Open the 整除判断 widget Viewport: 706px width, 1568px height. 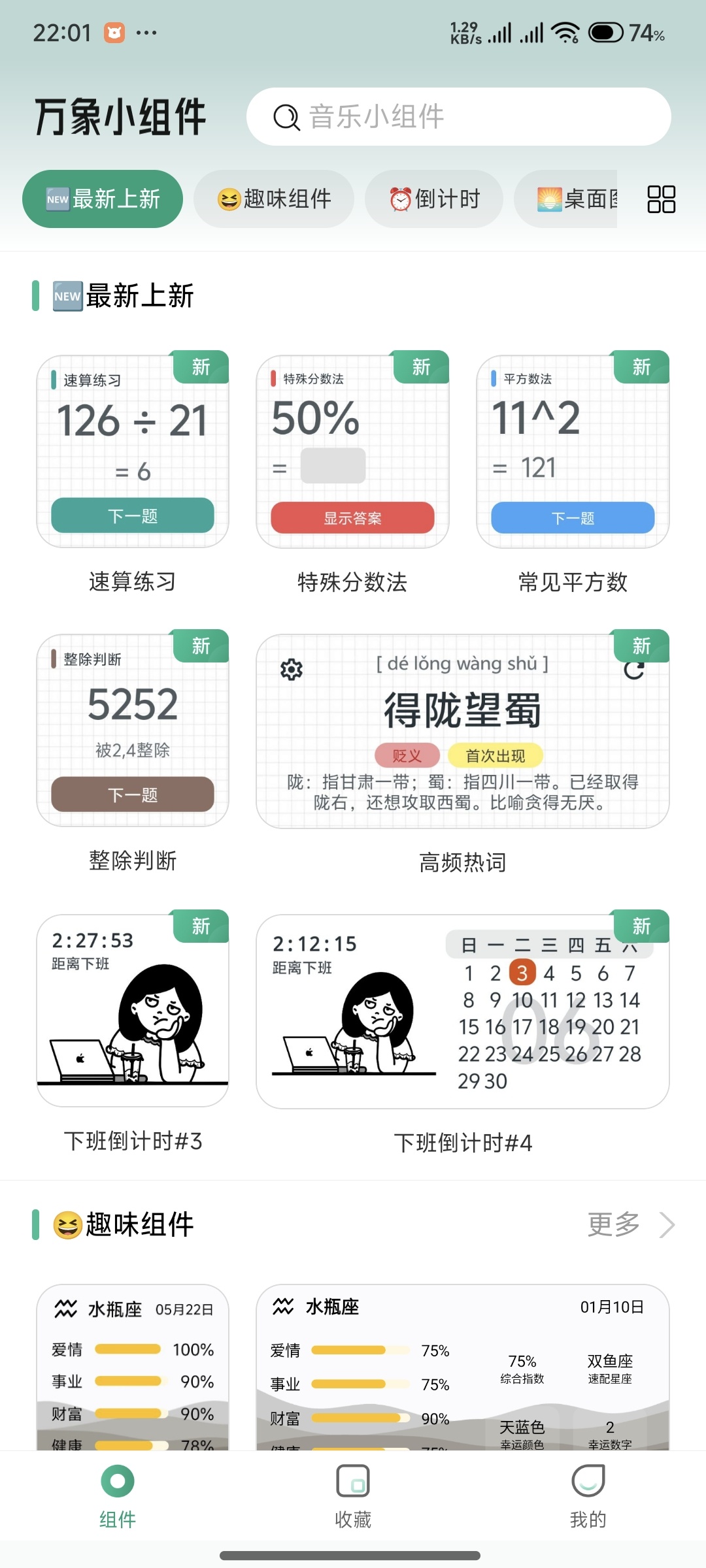coord(133,730)
